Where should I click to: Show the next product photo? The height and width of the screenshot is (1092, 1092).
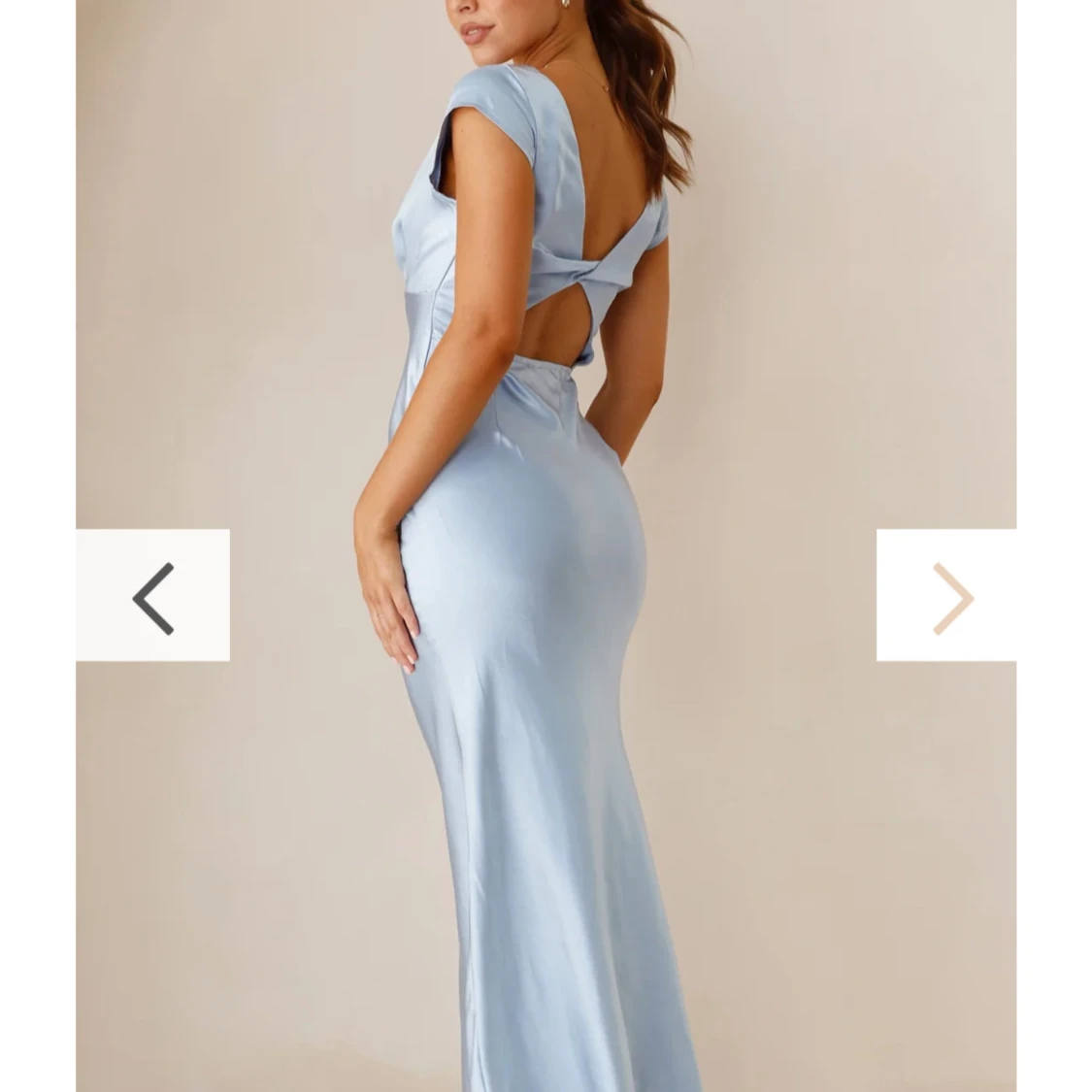(947, 596)
